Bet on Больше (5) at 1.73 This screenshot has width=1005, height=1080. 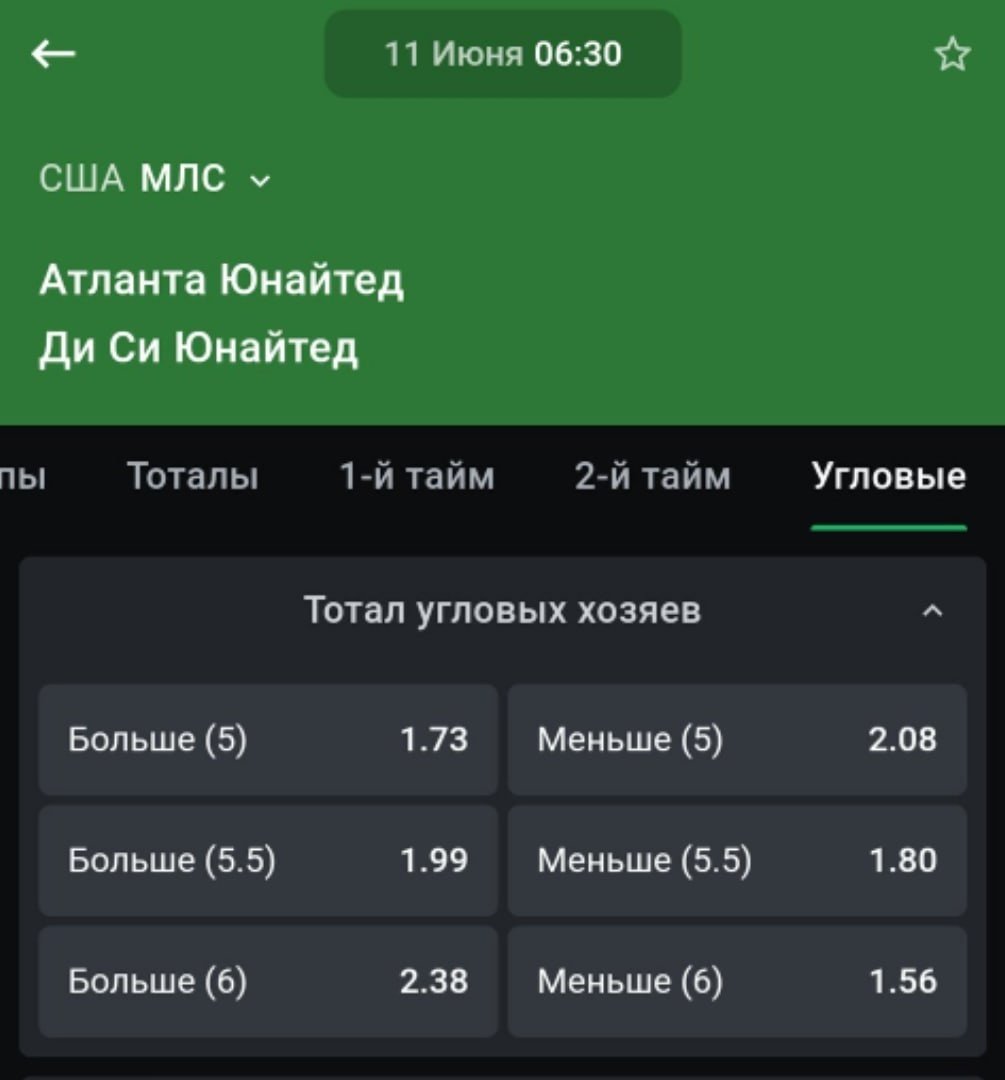[x=268, y=739]
